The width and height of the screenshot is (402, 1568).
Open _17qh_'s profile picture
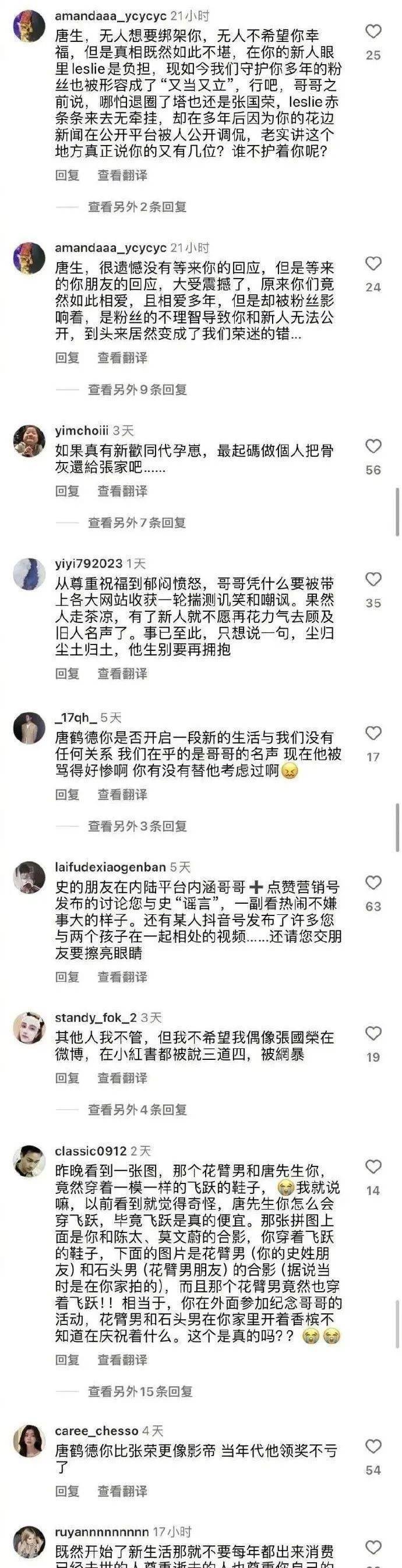click(29, 728)
